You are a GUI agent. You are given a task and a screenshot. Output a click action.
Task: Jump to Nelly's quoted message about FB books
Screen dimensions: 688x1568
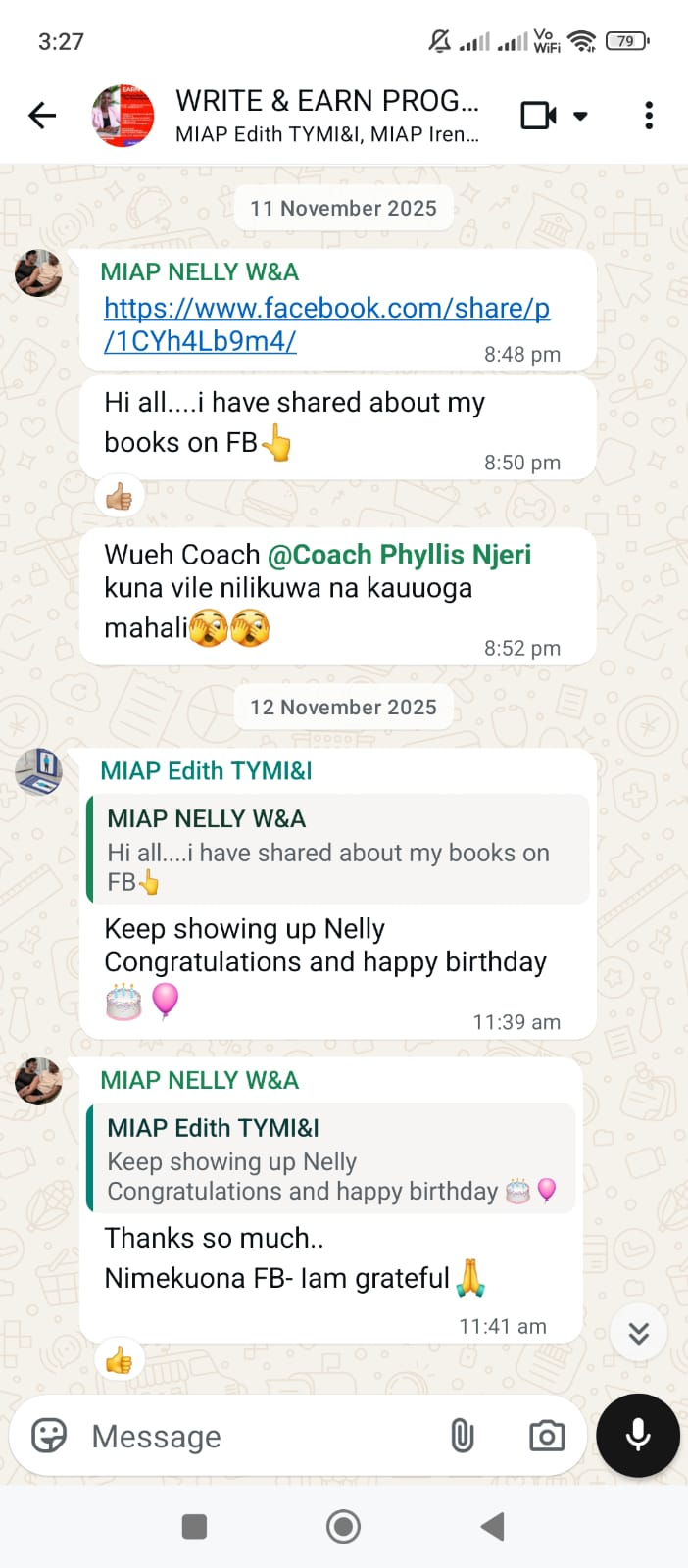point(338,850)
